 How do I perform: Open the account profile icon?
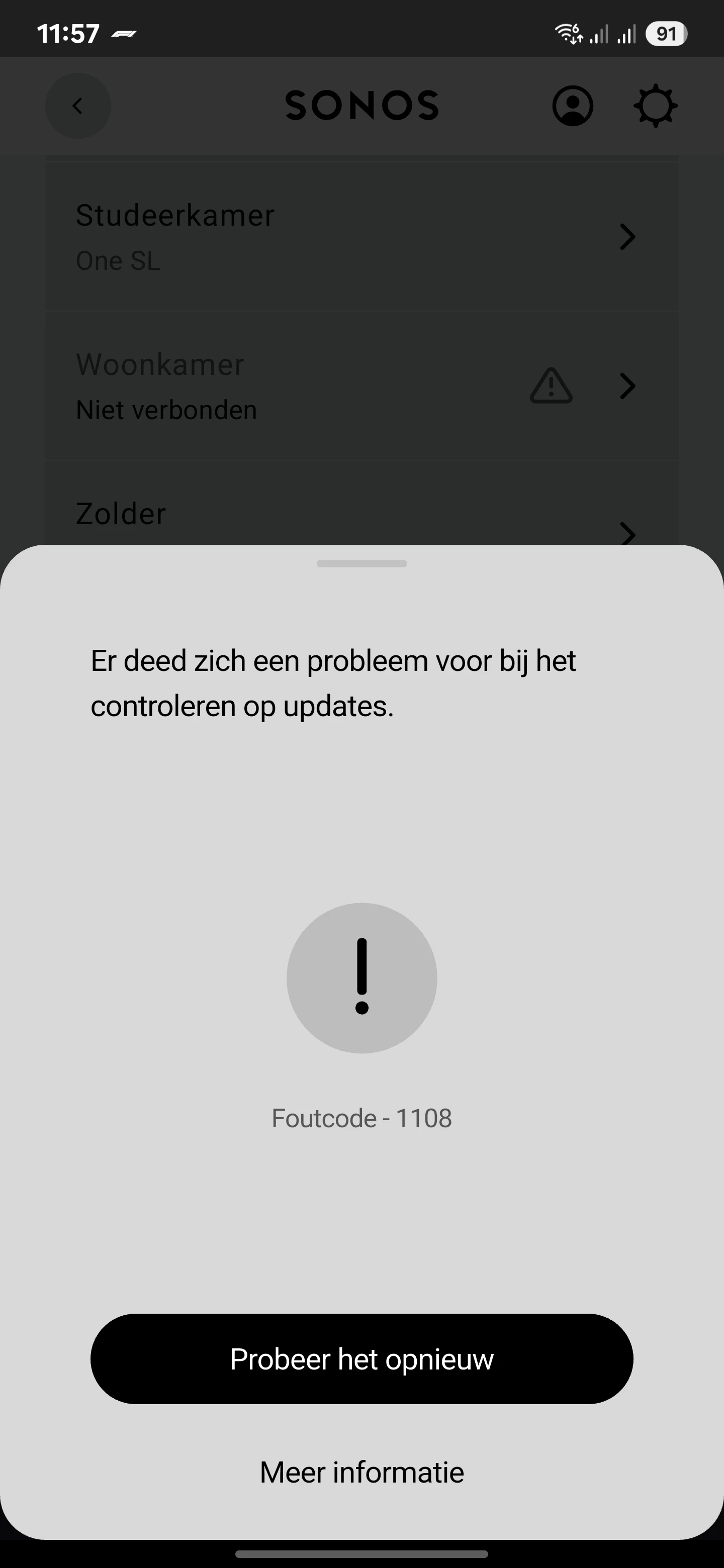[x=572, y=106]
